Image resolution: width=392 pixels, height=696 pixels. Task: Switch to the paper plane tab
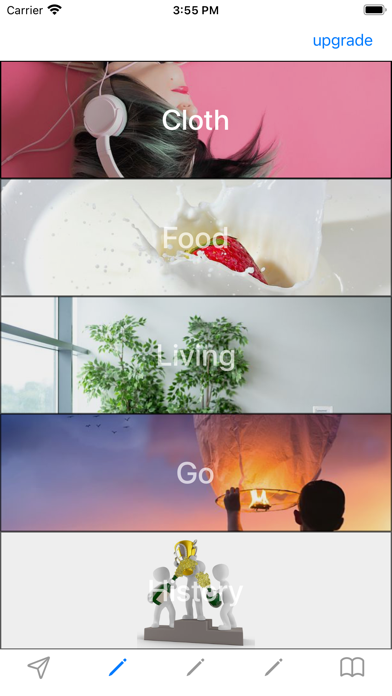(x=39, y=667)
